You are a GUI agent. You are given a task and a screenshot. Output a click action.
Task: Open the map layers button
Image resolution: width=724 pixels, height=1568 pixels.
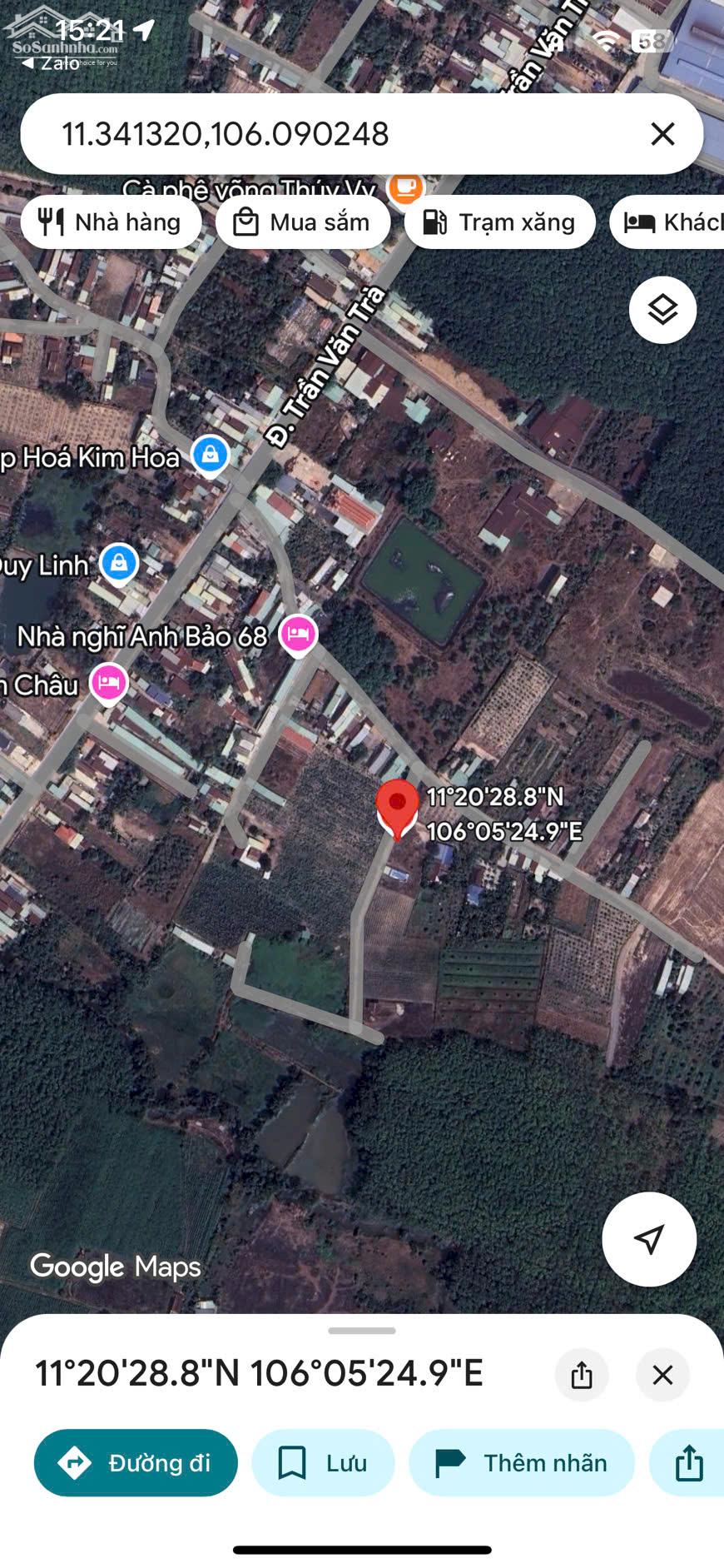coord(662,310)
